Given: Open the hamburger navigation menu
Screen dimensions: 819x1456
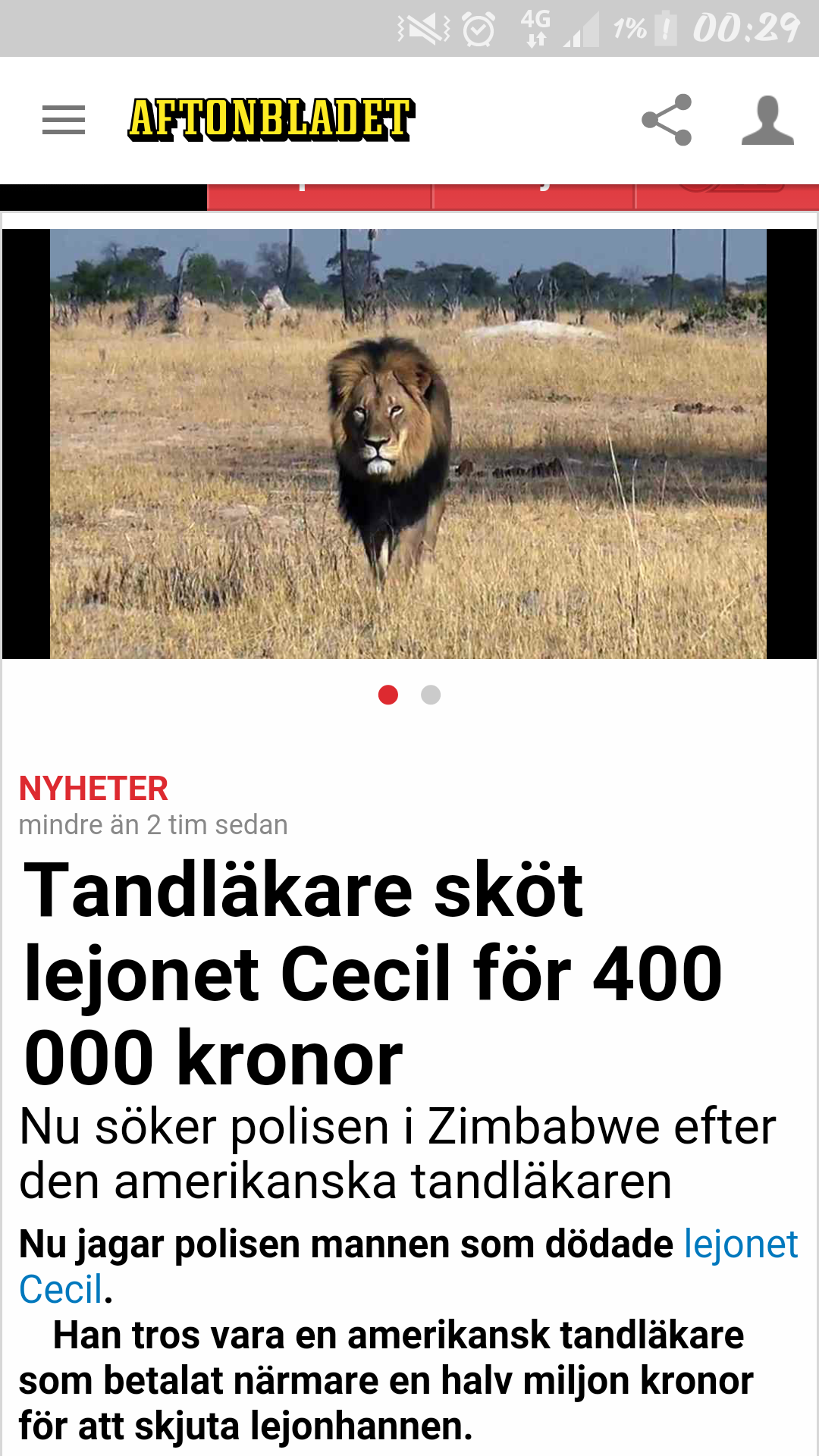Looking at the screenshot, I should point(64,120).
